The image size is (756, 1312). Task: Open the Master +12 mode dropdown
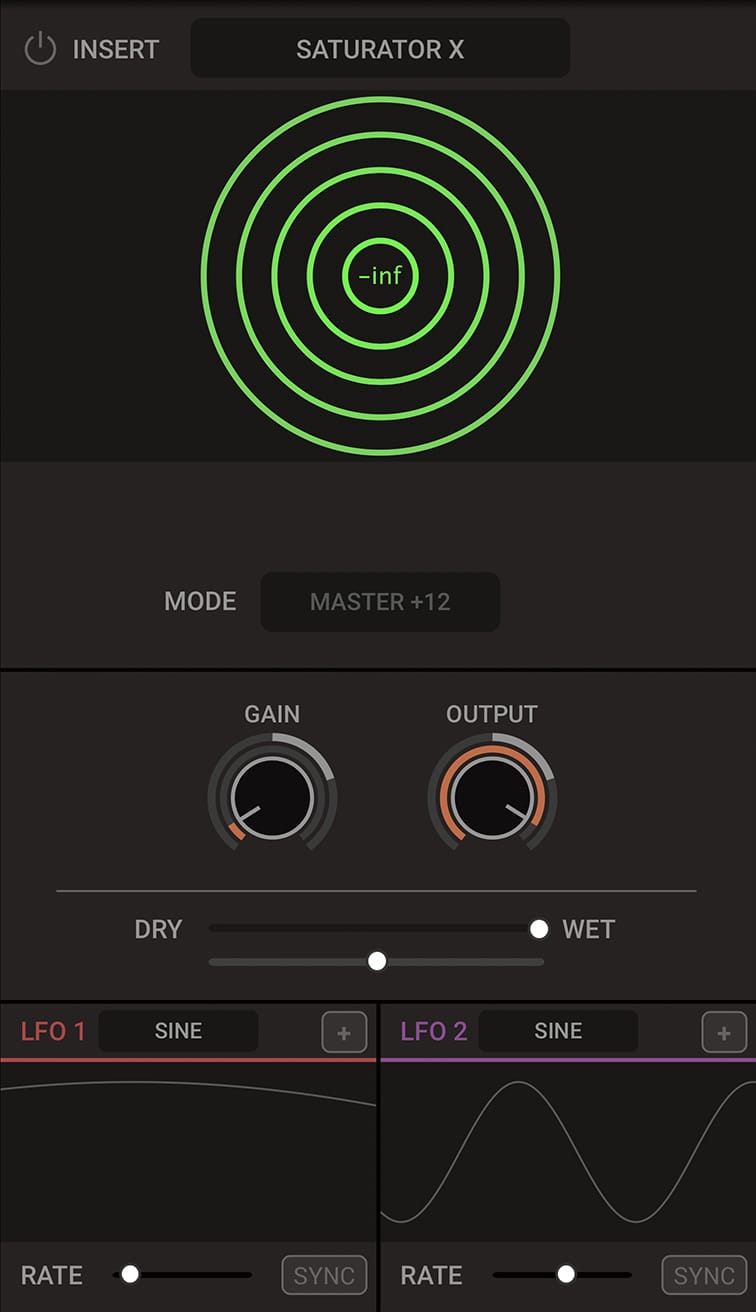pyautogui.click(x=380, y=602)
